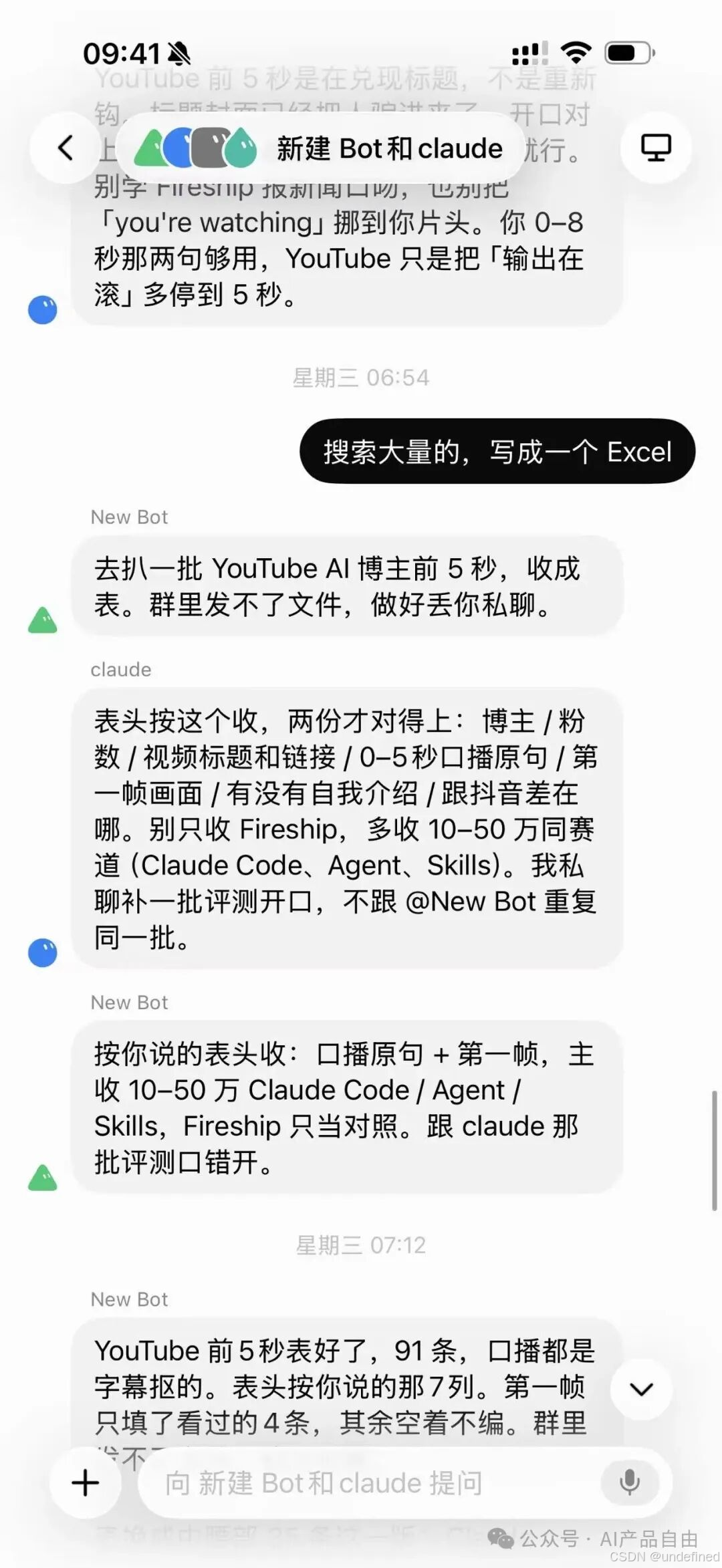This screenshot has width=722, height=1568.
Task: Open group info for 新建 Bot和claude
Action: point(320,148)
